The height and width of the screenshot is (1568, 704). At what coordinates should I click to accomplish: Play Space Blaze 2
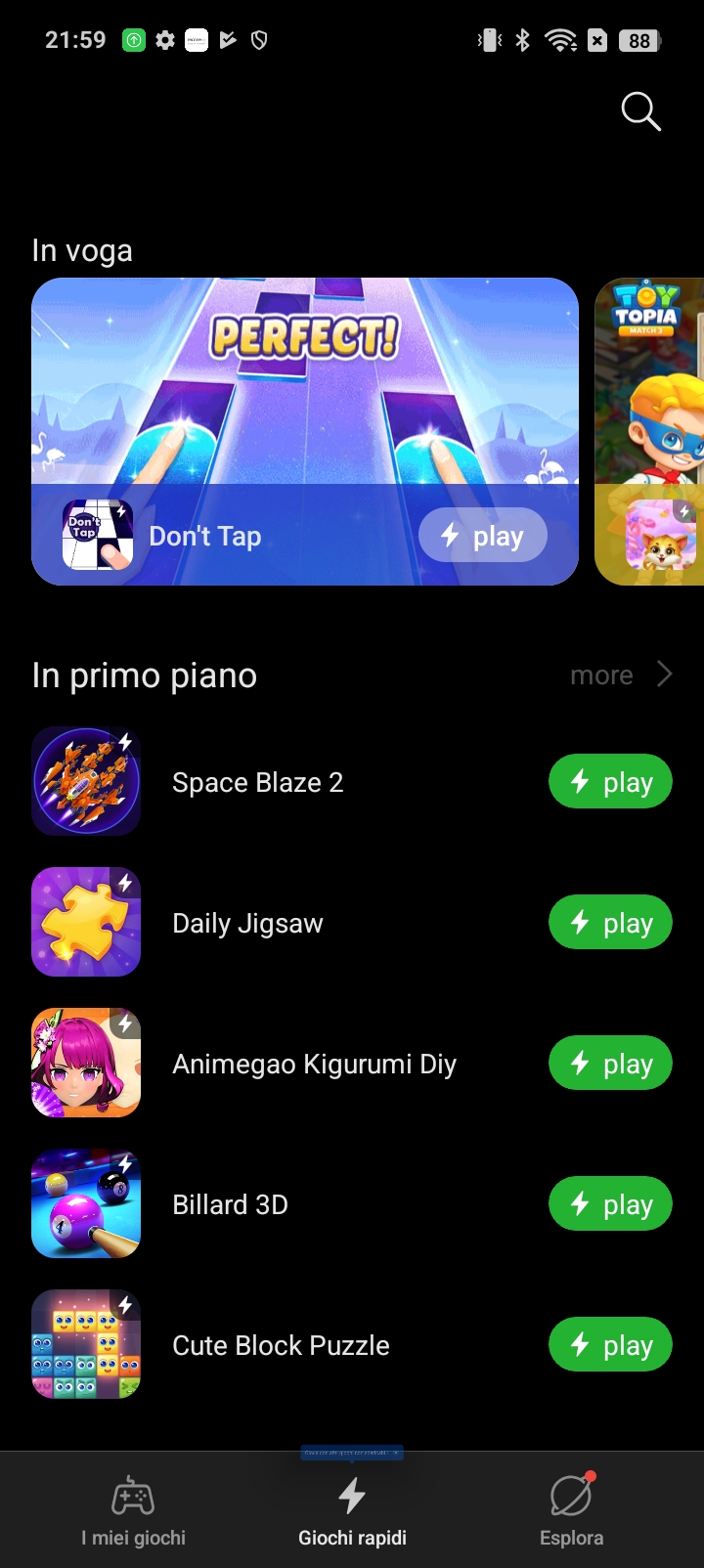click(x=610, y=782)
